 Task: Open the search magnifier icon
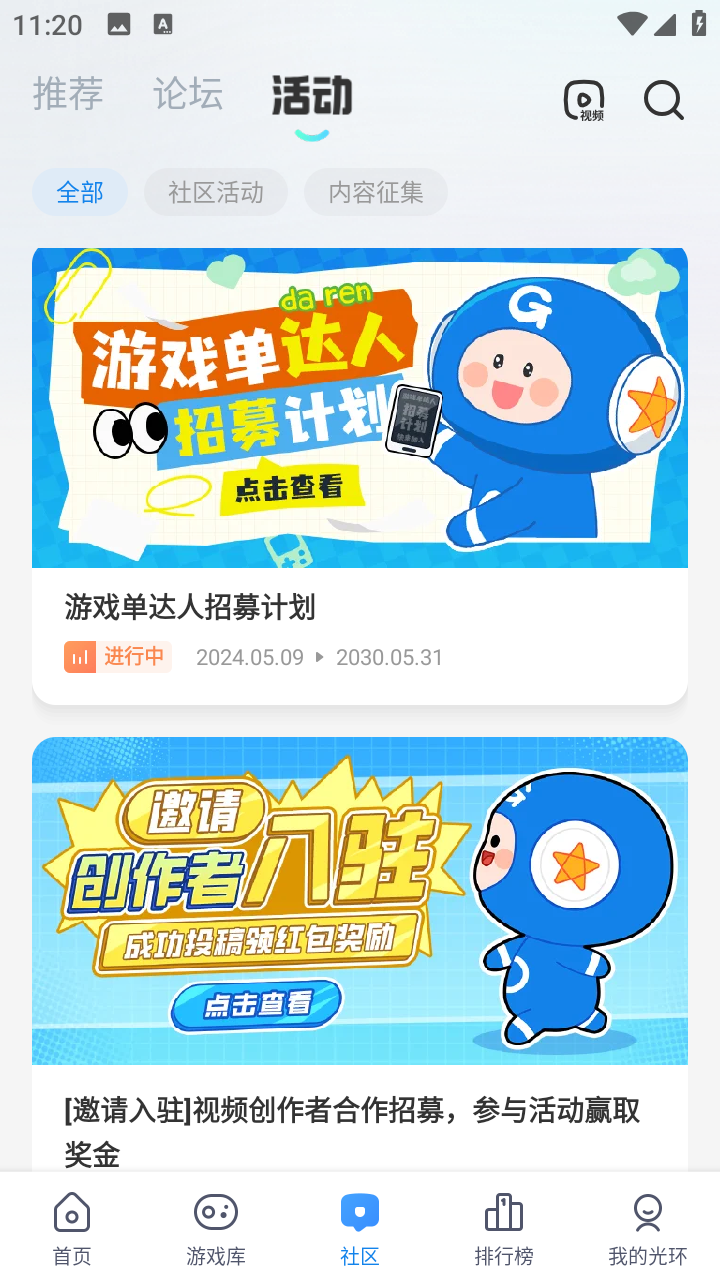(x=663, y=100)
